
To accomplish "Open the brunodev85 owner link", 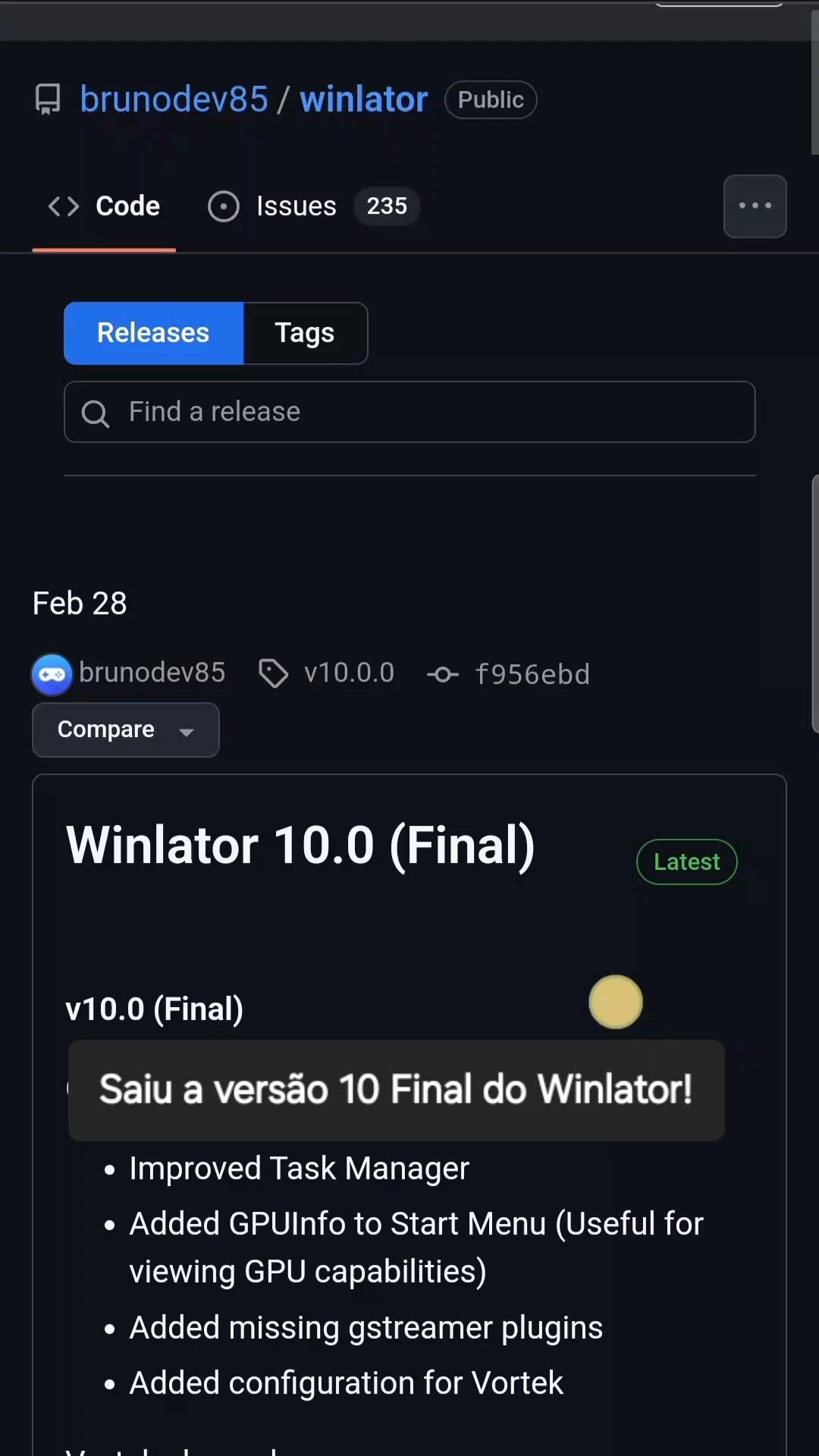I will [174, 99].
